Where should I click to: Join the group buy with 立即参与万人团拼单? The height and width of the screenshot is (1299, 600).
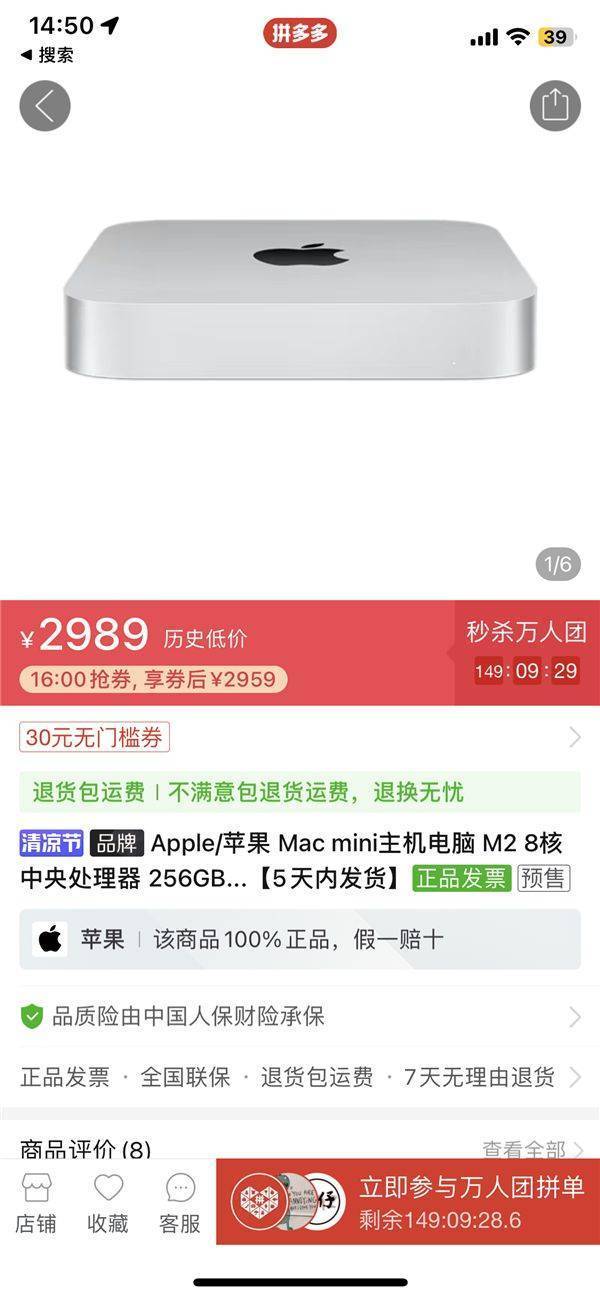coord(471,1200)
